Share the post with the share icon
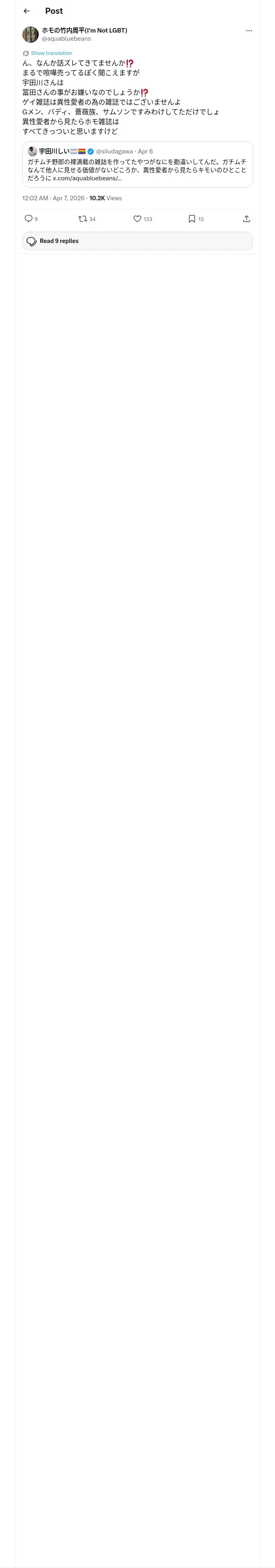The width and height of the screenshot is (275, 1568). click(246, 219)
